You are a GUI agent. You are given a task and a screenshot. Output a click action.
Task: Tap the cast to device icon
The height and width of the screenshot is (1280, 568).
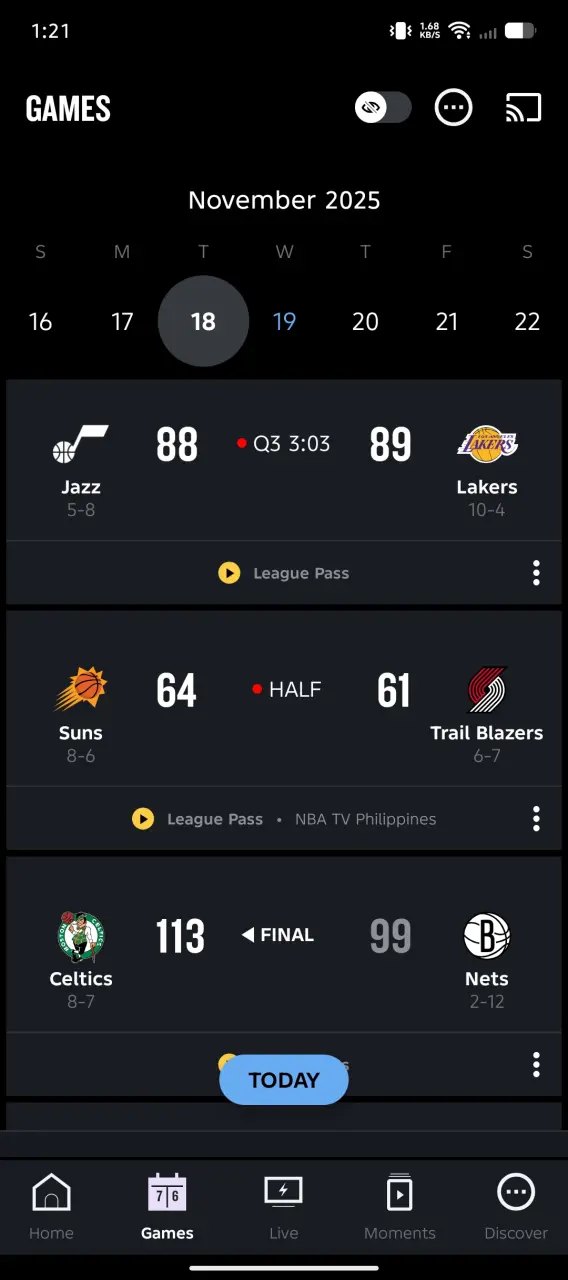tap(523, 108)
